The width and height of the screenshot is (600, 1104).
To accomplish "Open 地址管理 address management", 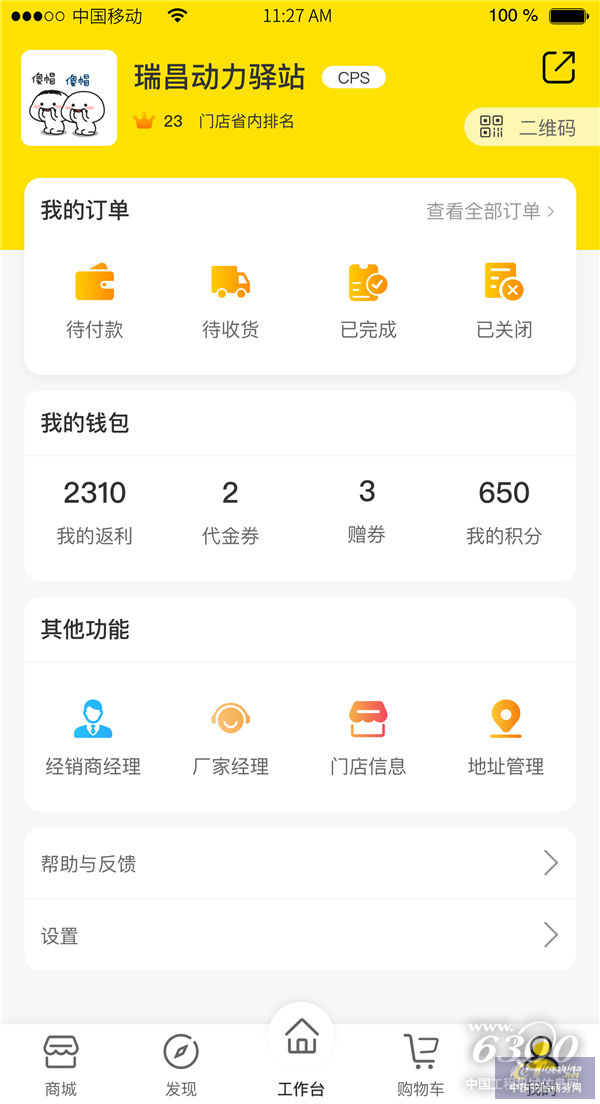I will tap(506, 738).
